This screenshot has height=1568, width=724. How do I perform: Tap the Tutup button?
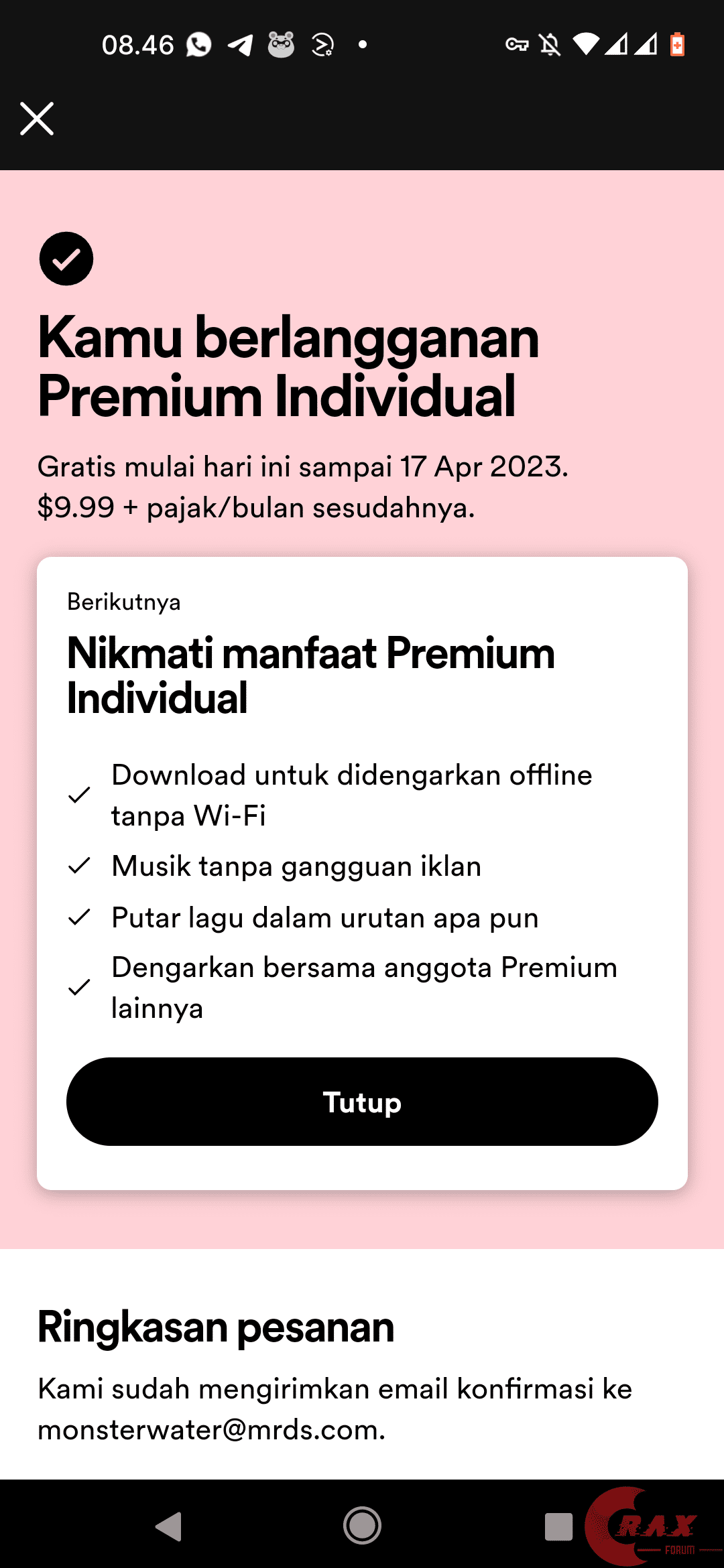point(362,1102)
